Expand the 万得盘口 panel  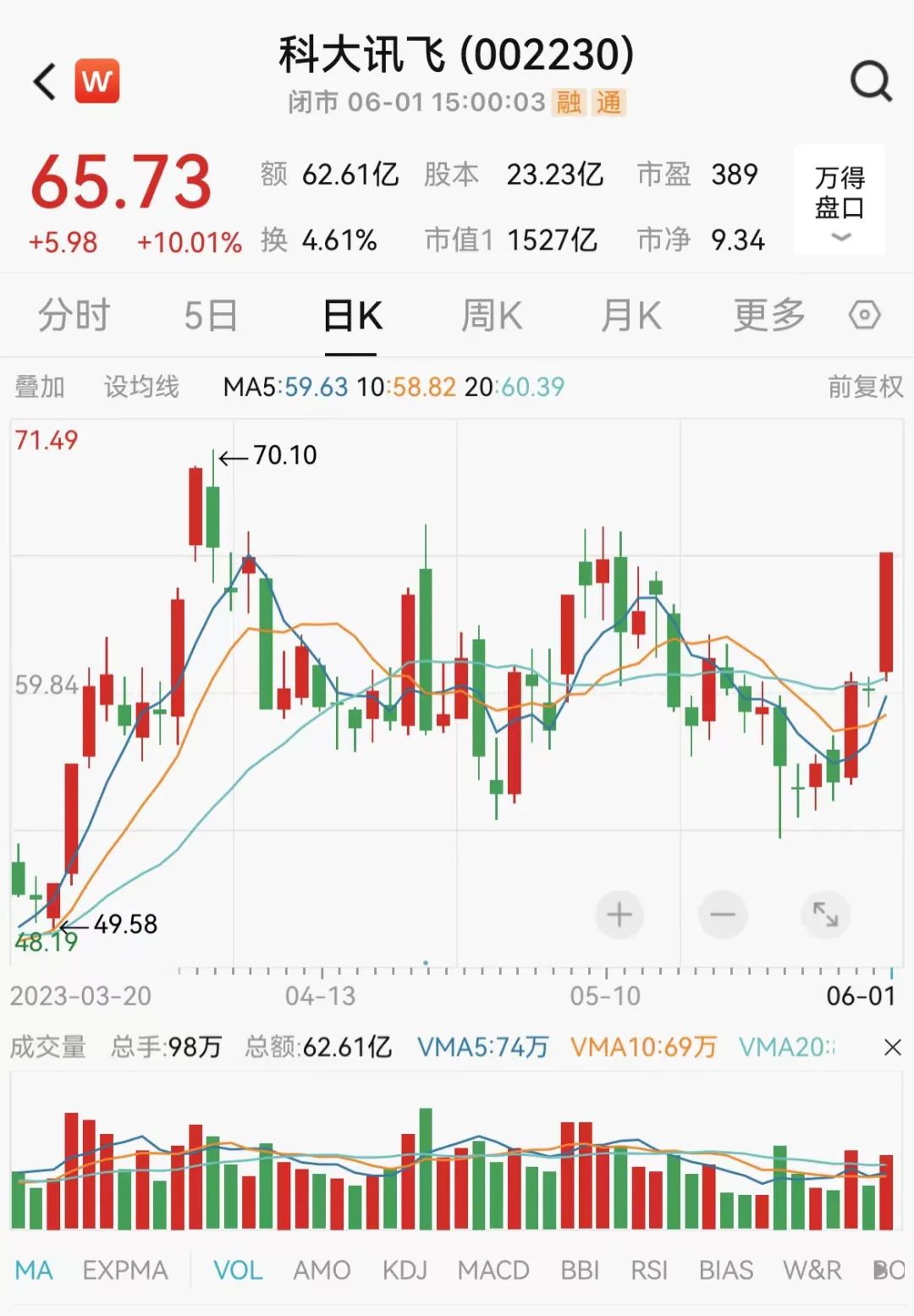(x=840, y=201)
